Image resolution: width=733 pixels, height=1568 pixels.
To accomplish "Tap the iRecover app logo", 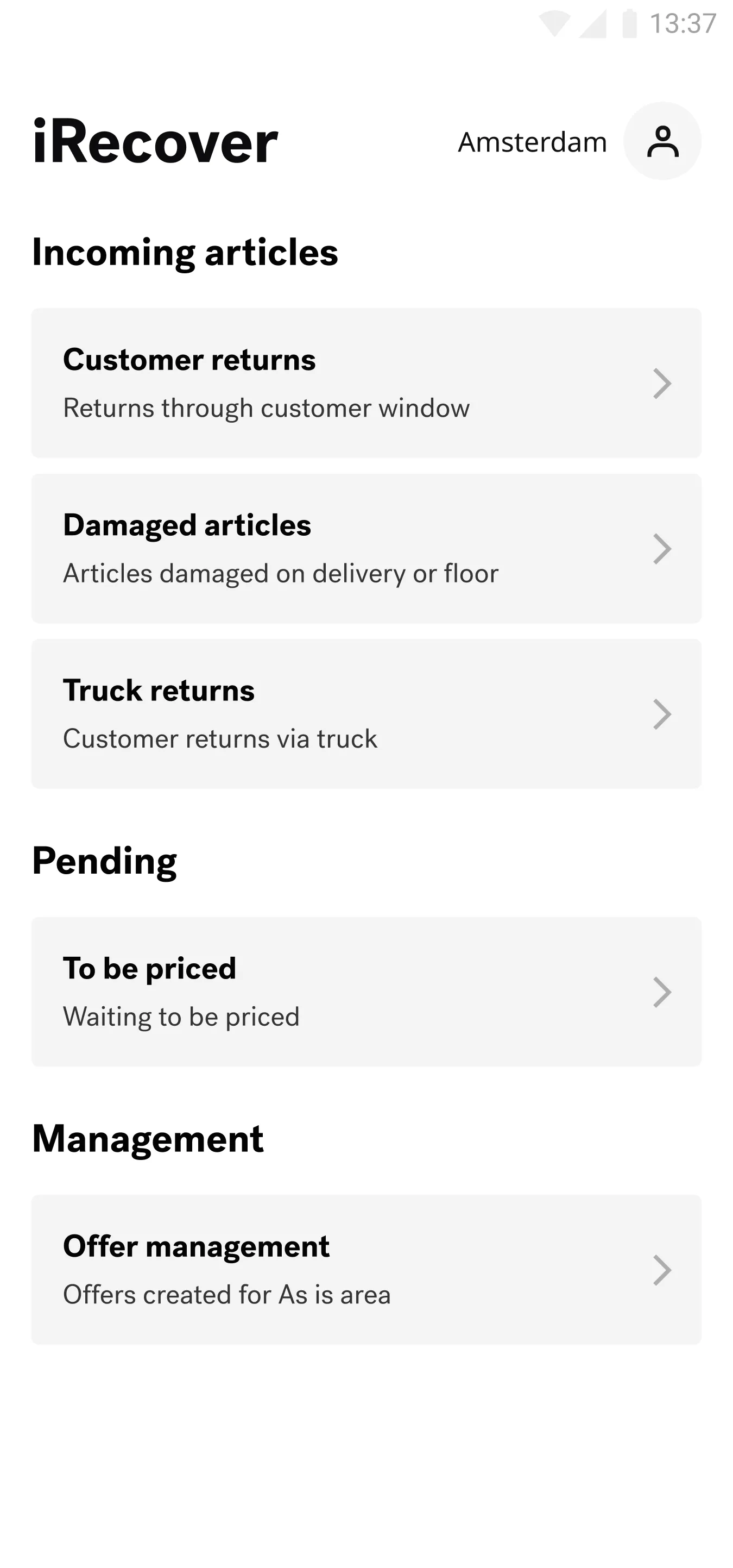I will [x=153, y=142].
